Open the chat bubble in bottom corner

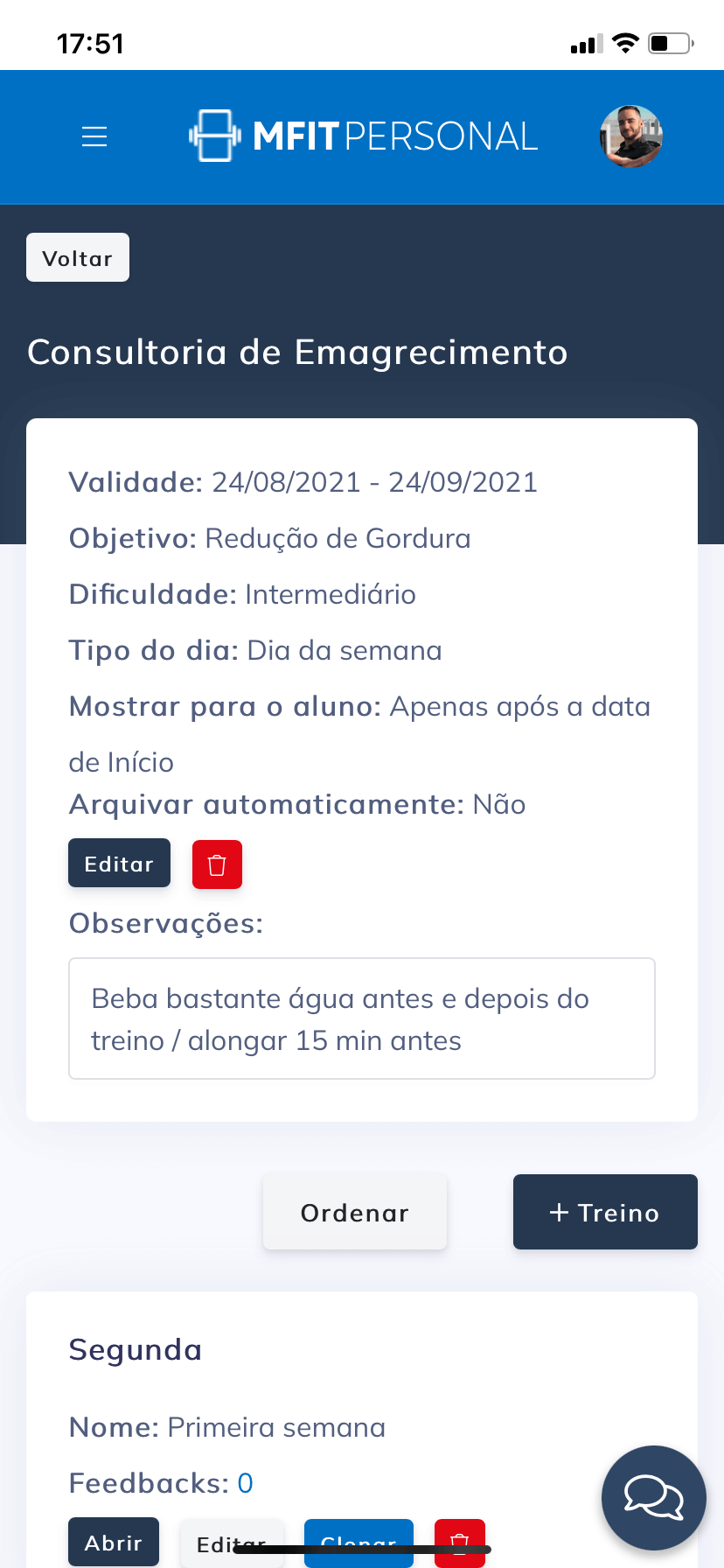[x=653, y=1498]
